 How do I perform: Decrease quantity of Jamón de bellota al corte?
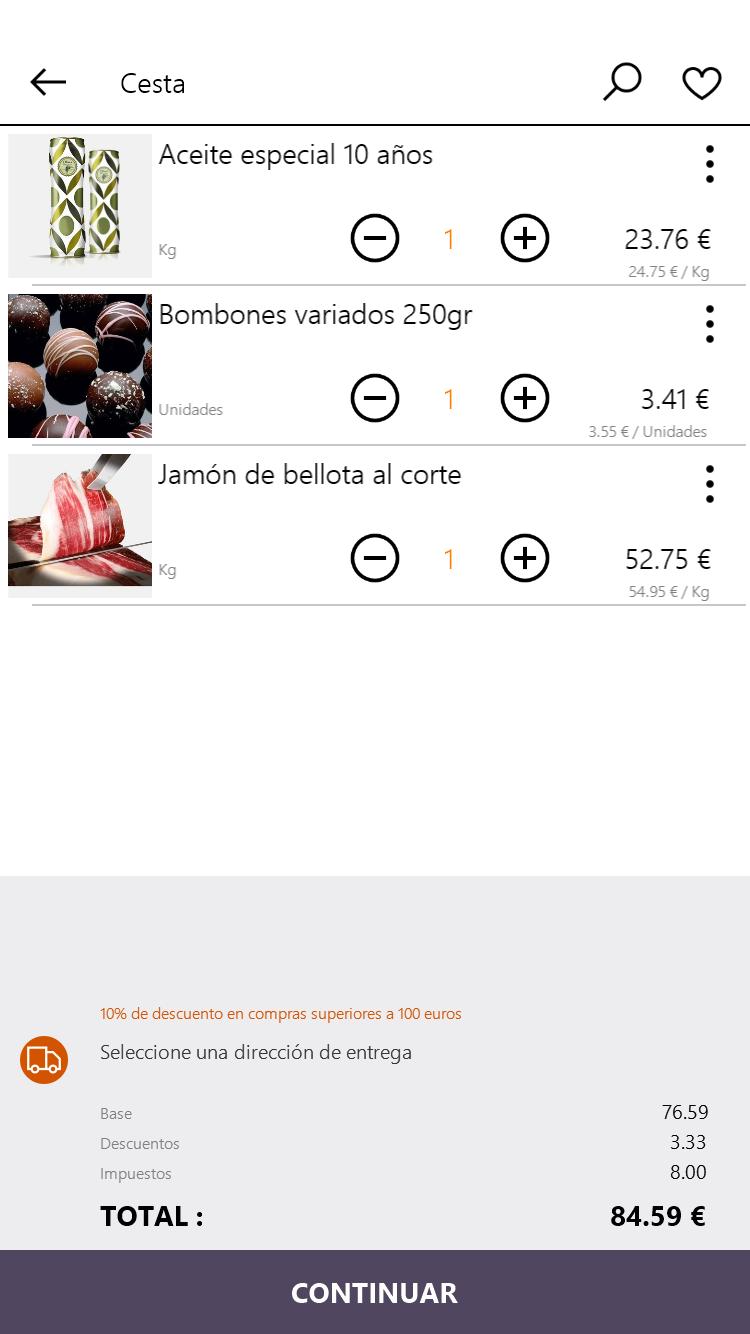point(375,559)
